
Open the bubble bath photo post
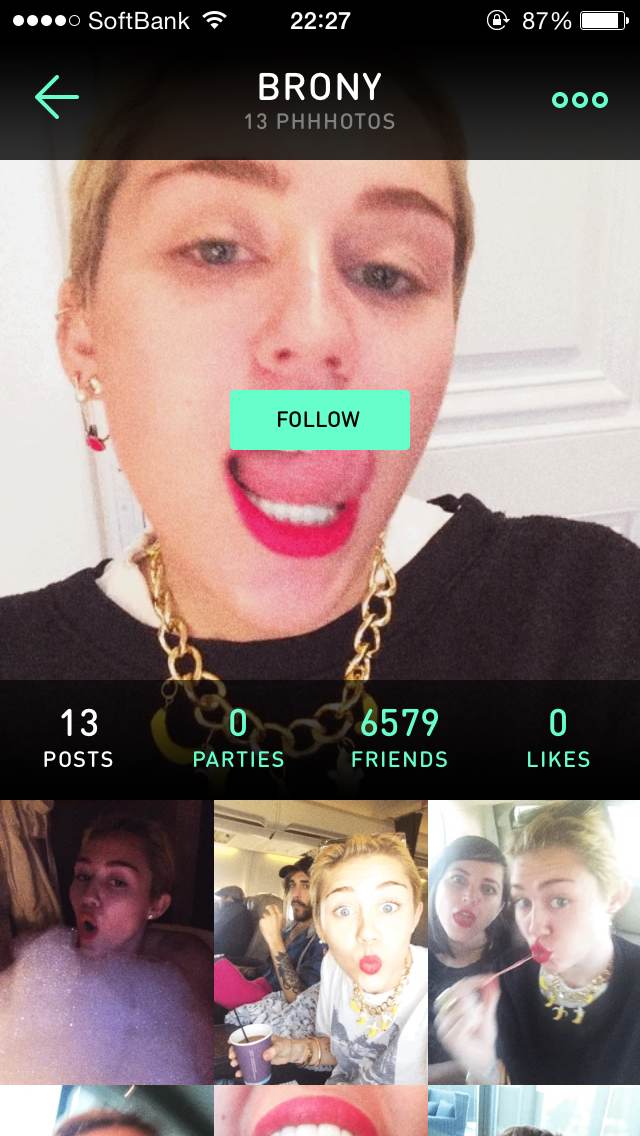[x=107, y=942]
